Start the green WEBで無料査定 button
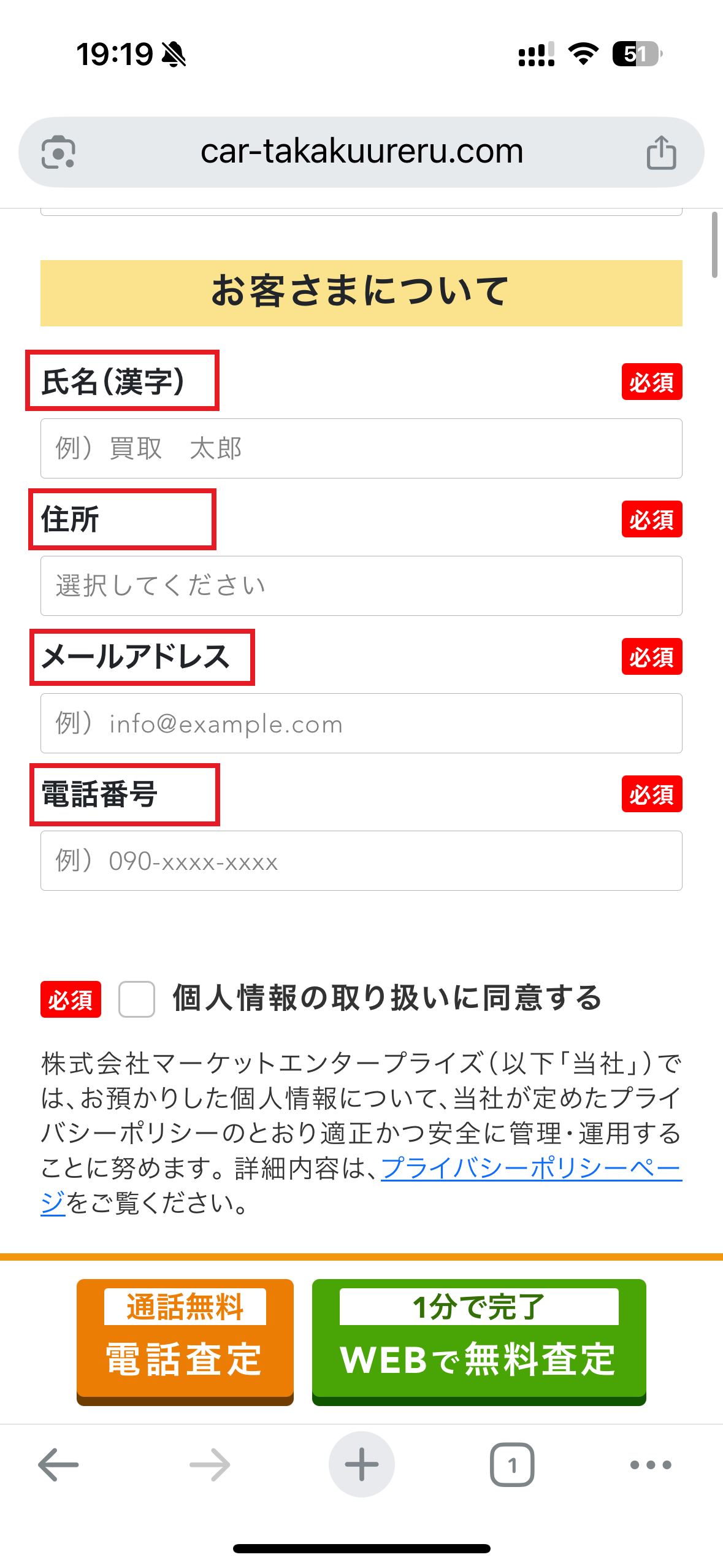This screenshot has width=723, height=1568. [x=478, y=1341]
